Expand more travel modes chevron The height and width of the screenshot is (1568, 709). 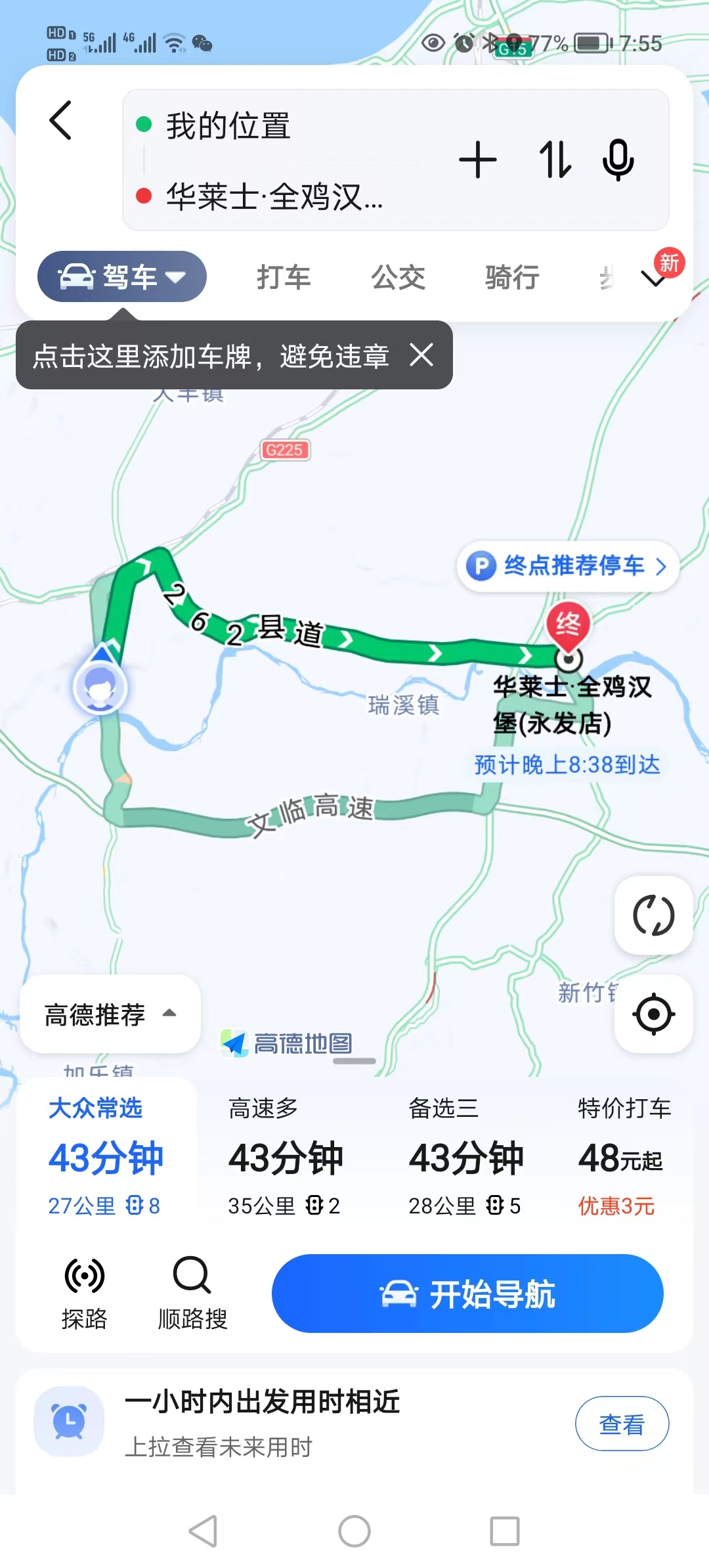(x=654, y=278)
